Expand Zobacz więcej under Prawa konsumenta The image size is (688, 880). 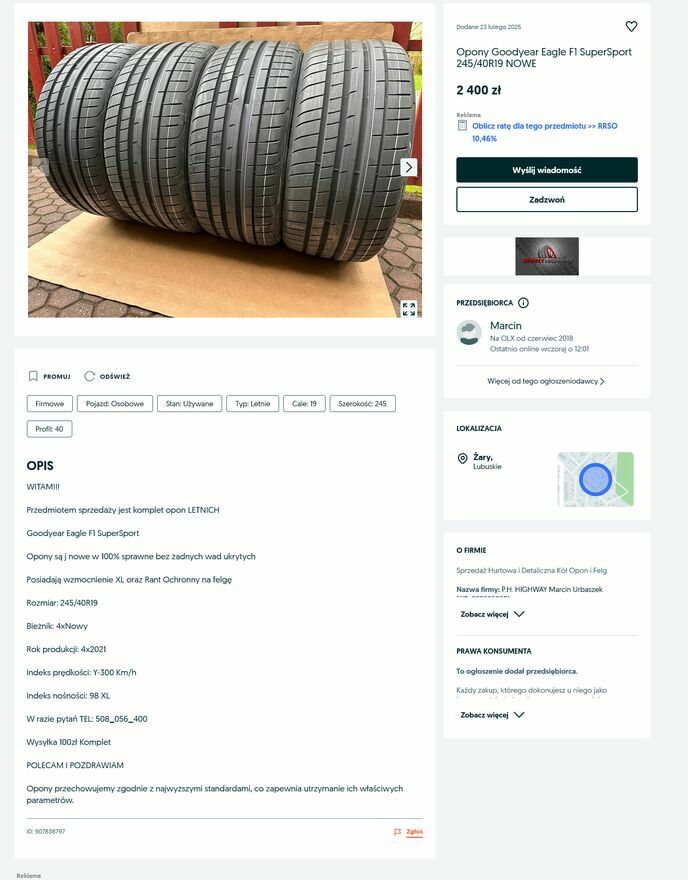click(x=492, y=715)
